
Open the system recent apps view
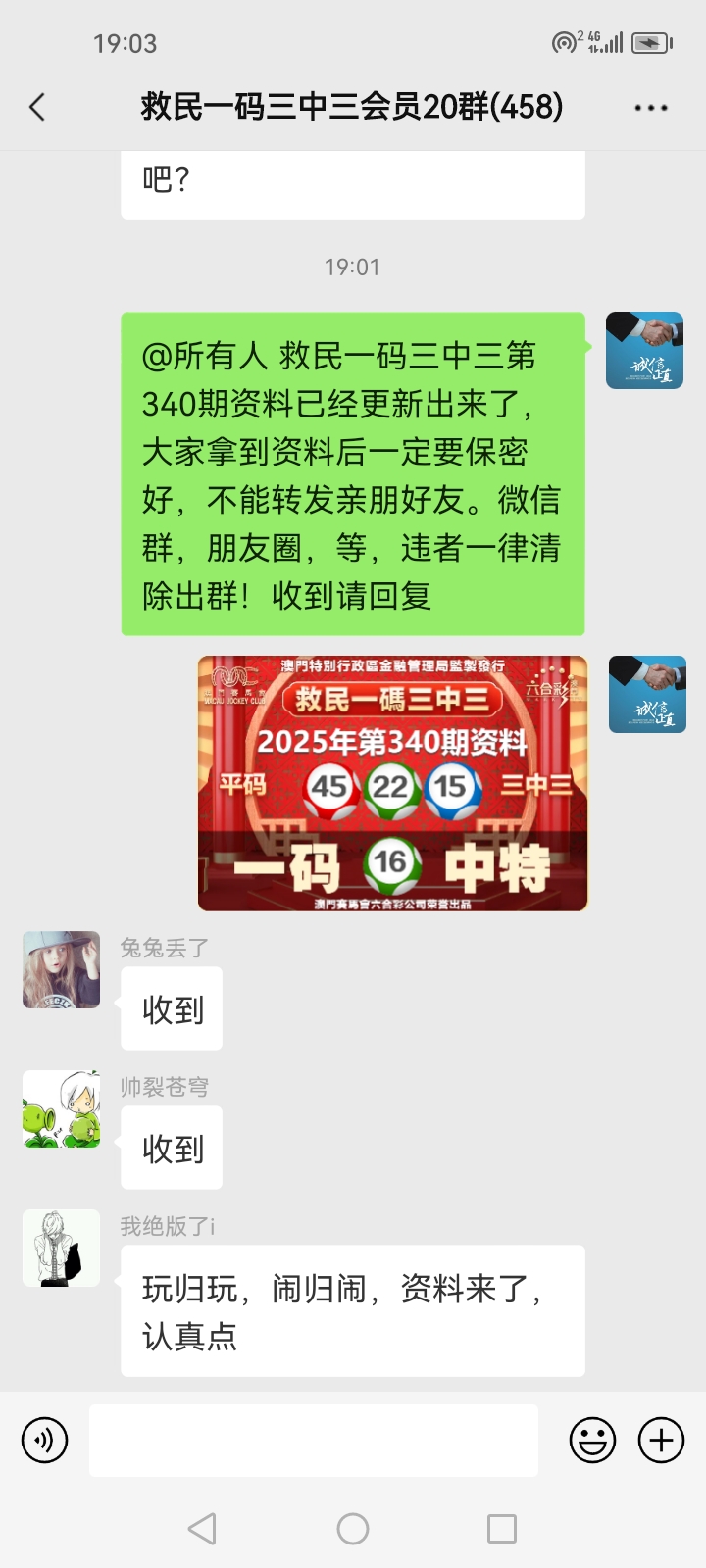501,1529
